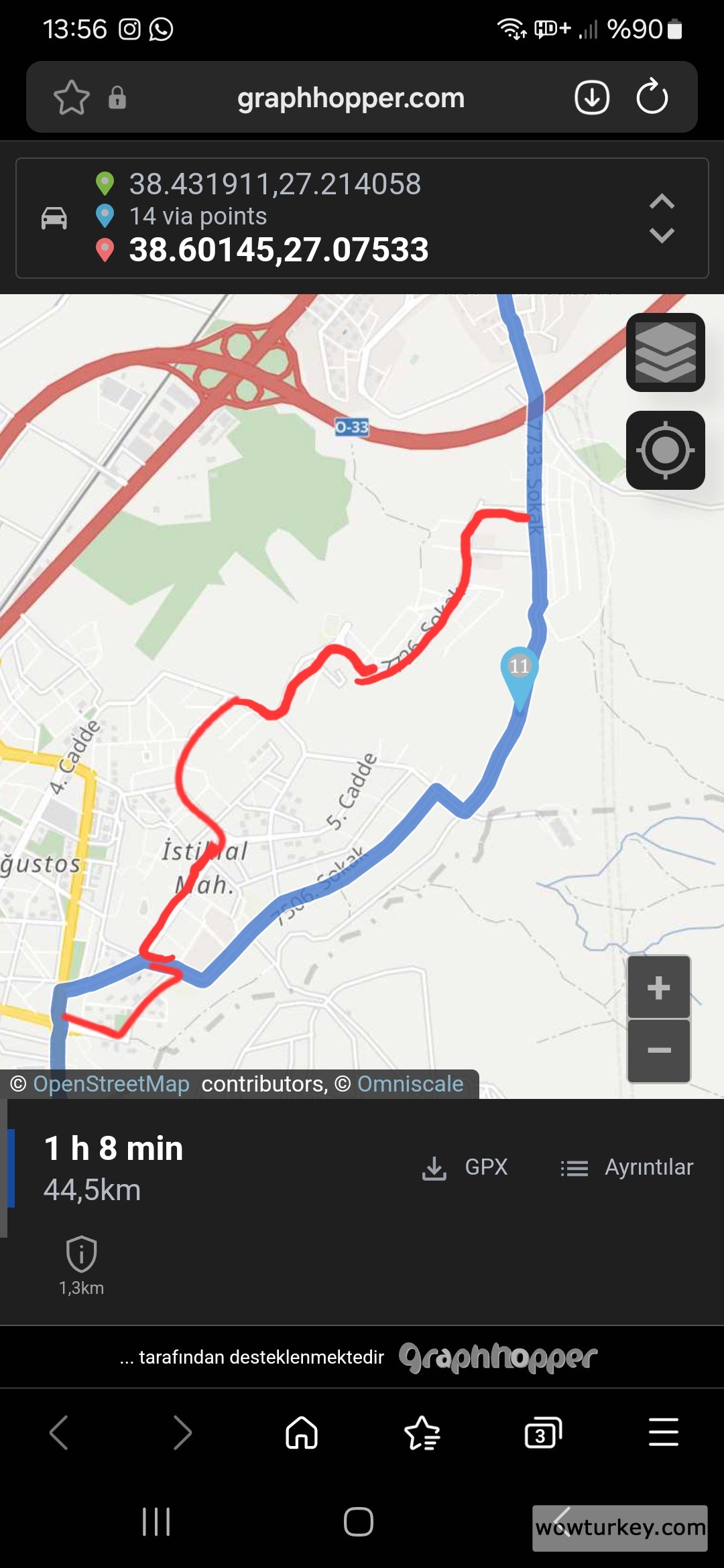Reload the current page
Image resolution: width=724 pixels, height=1568 pixels.
(652, 98)
